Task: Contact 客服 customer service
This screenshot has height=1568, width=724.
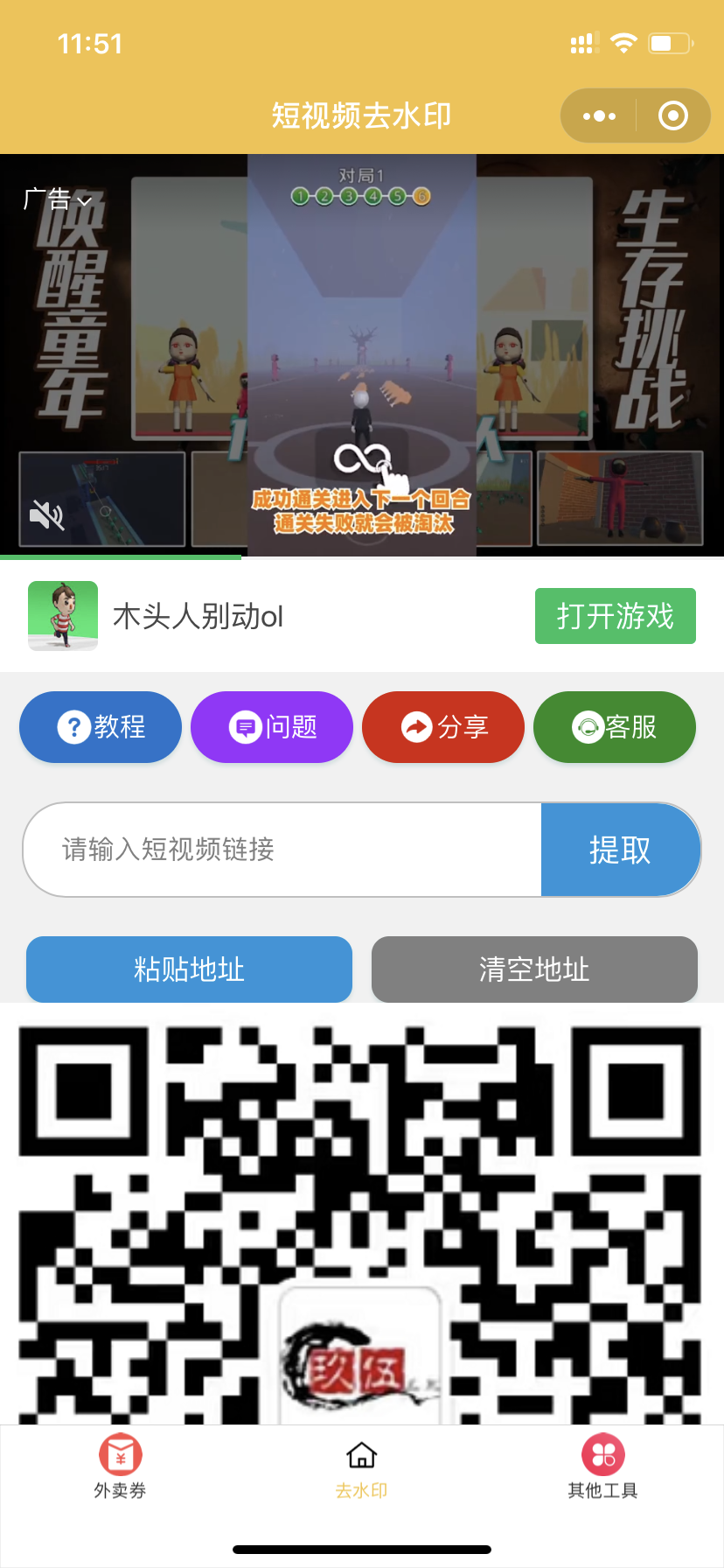Action: (615, 726)
